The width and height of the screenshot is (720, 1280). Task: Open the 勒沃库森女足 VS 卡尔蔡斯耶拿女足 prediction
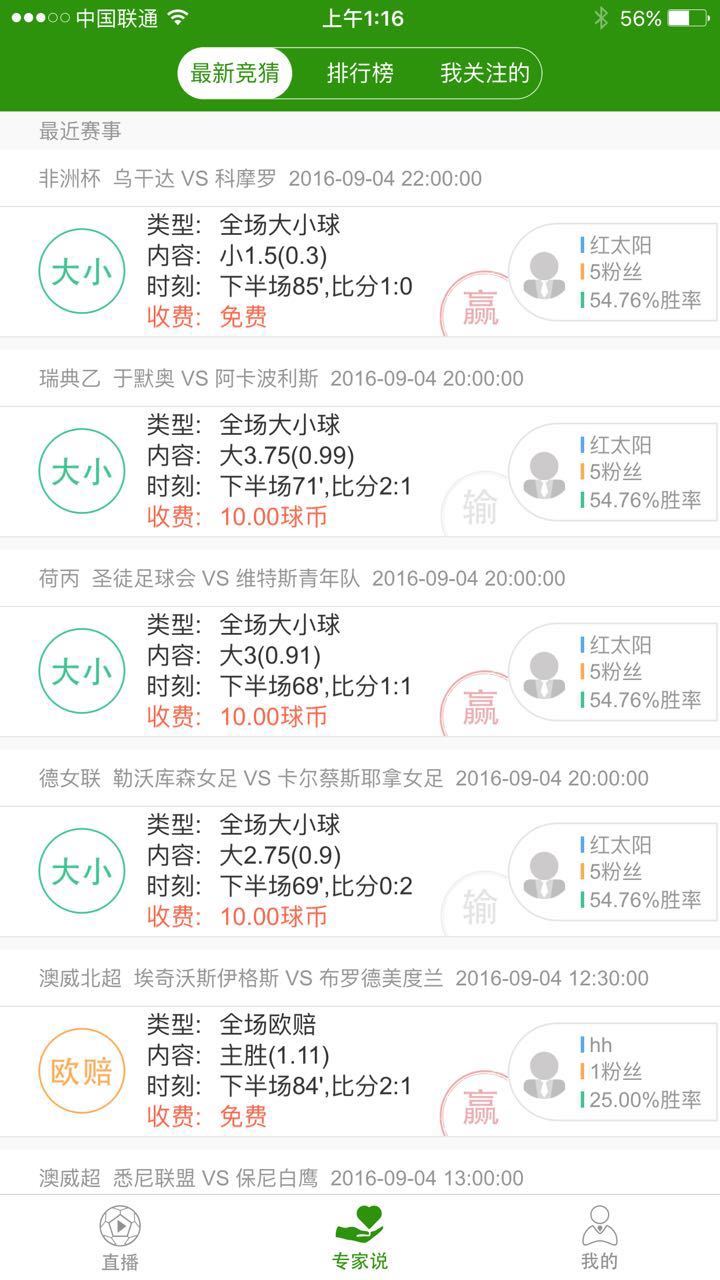click(280, 871)
